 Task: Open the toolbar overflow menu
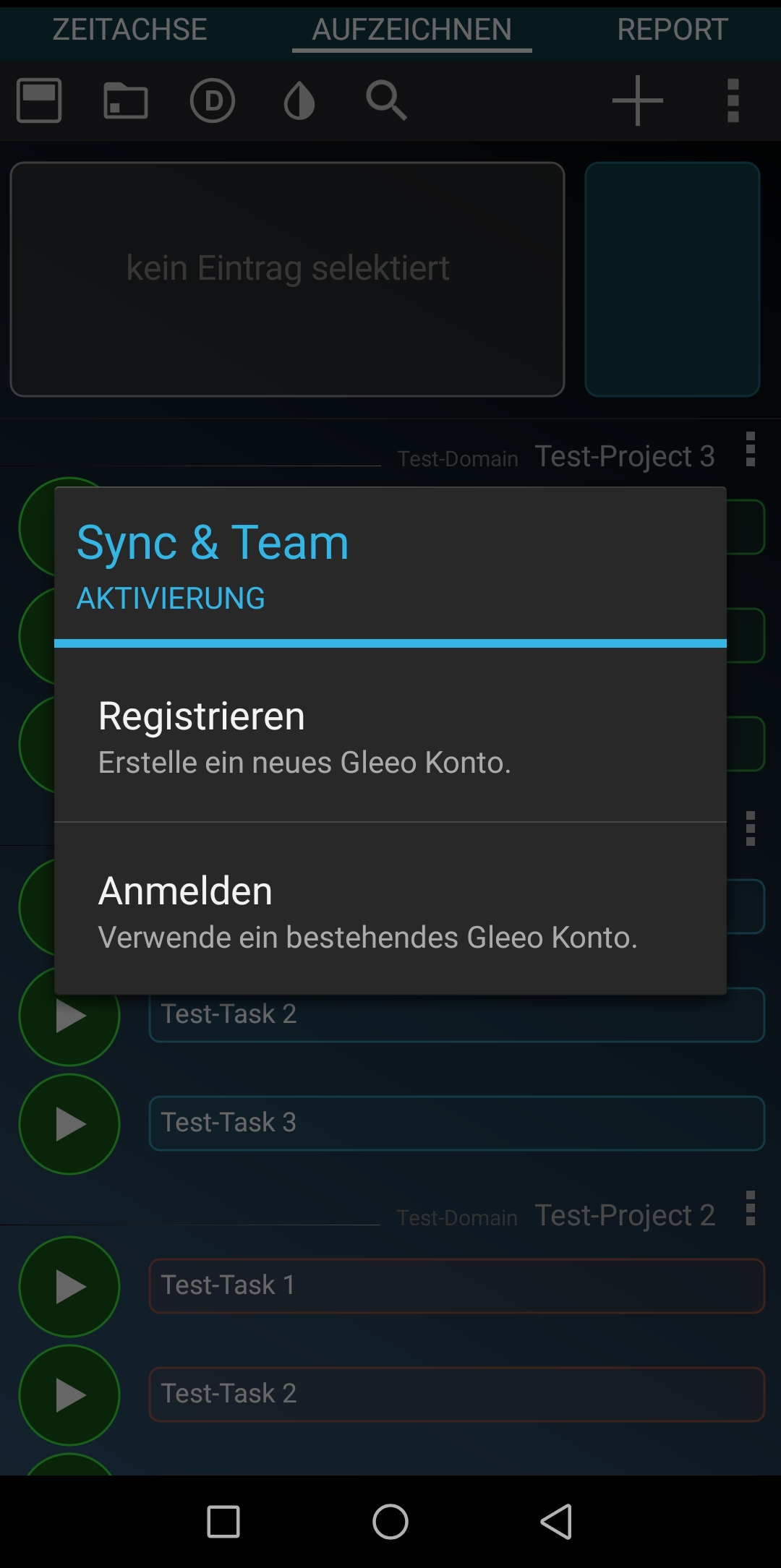pos(733,100)
